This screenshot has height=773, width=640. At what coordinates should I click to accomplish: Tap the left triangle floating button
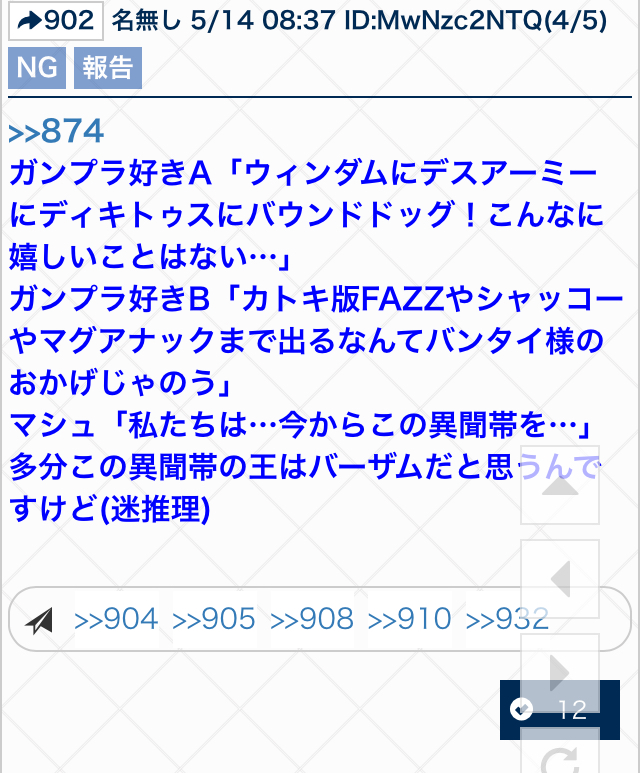[x=560, y=579]
